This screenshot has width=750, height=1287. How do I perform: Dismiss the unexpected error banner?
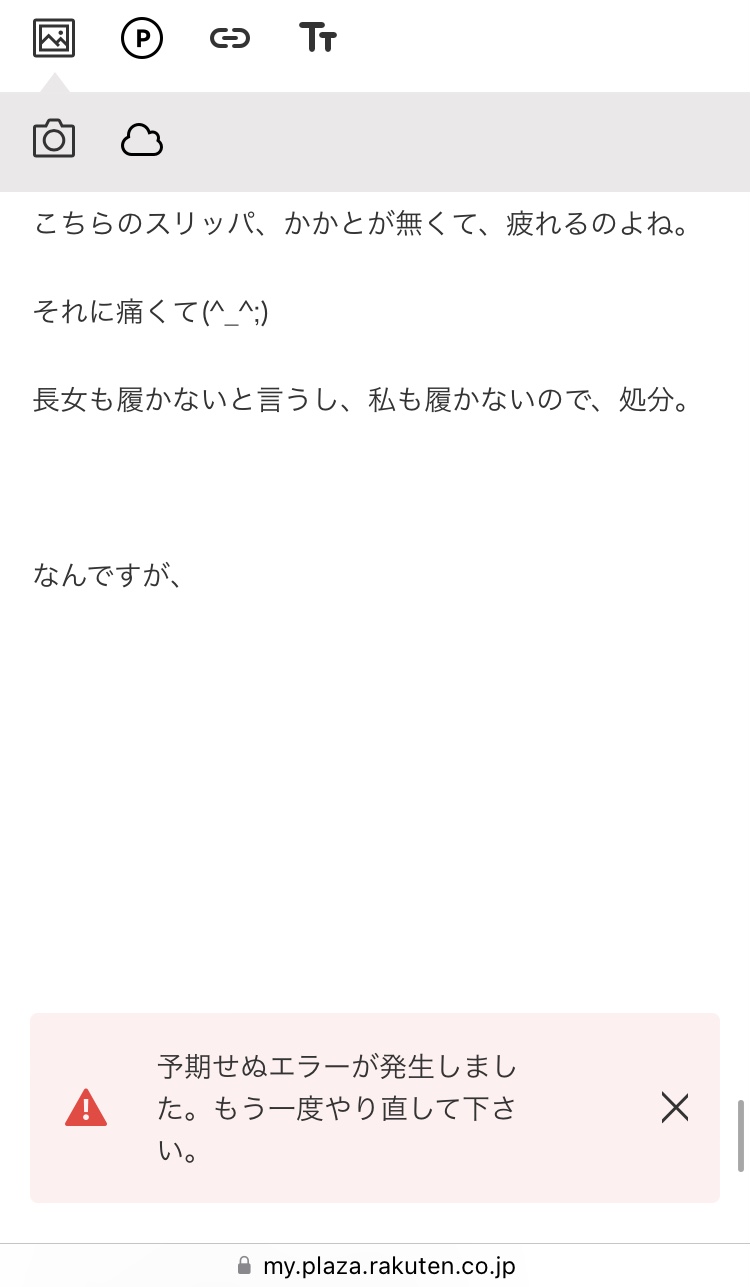point(675,1107)
